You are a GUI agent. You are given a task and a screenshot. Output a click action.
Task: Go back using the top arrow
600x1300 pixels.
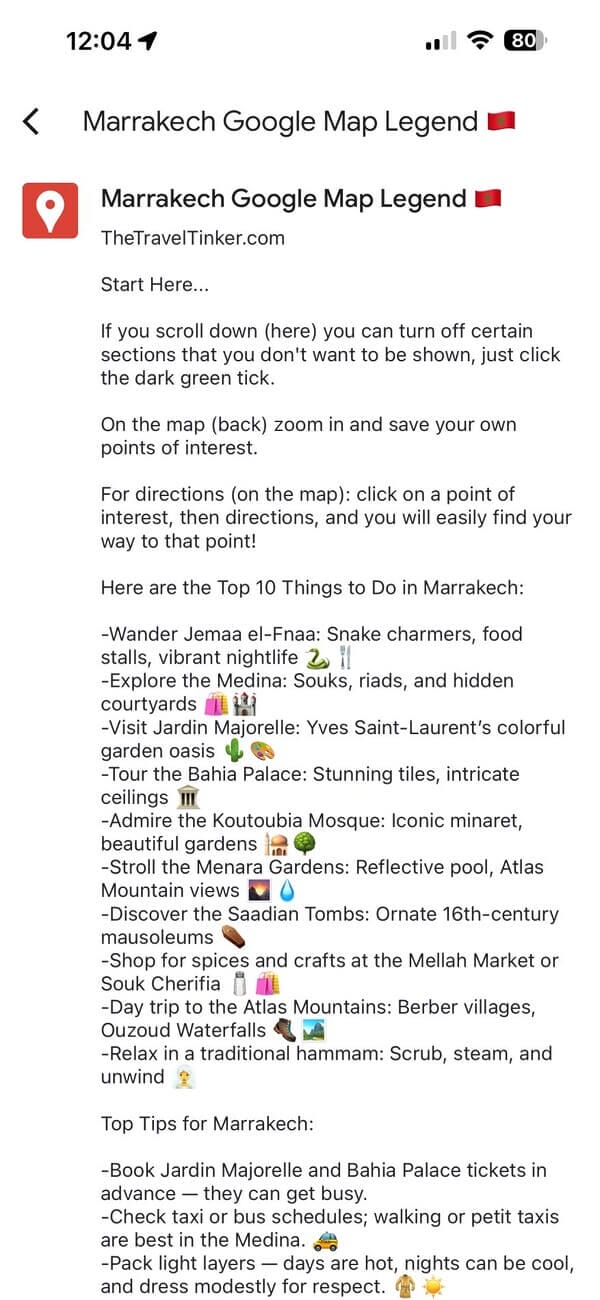(32, 122)
